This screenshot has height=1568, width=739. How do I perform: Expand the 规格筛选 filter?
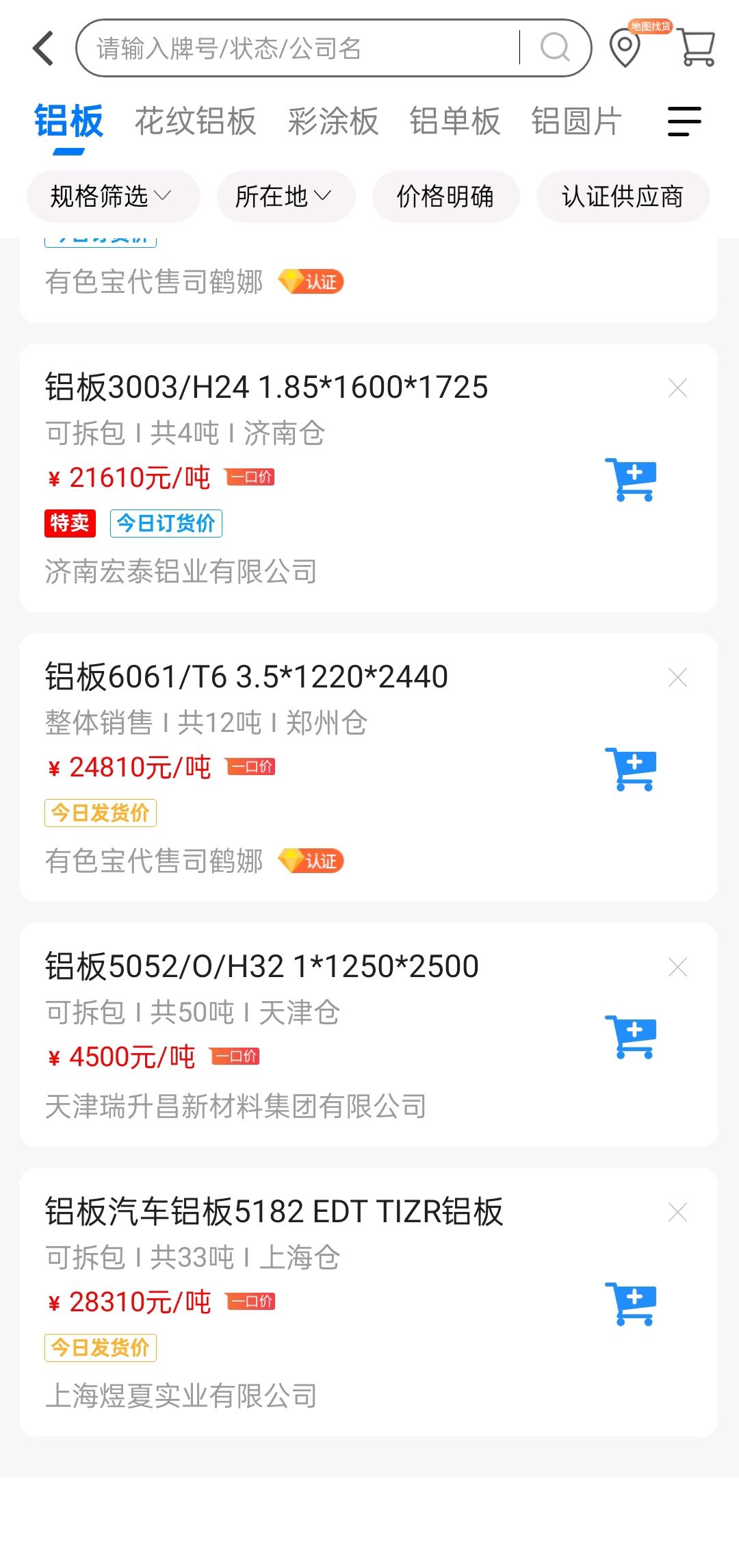pos(113,197)
